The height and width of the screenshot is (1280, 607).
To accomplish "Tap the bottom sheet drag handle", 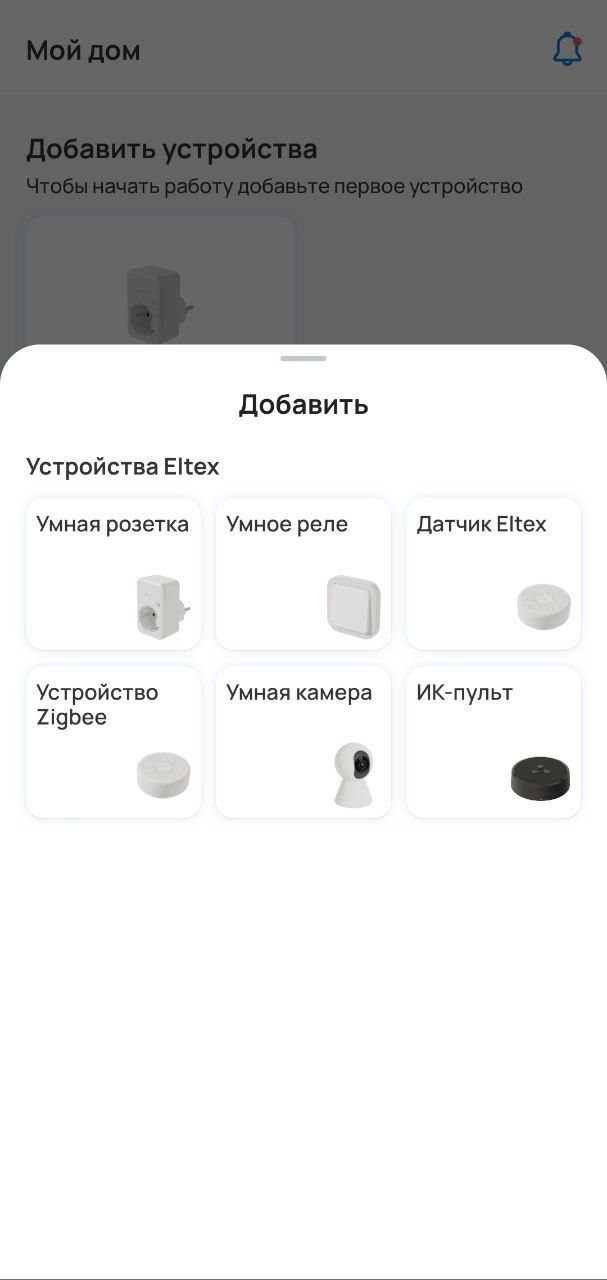I will click(303, 358).
